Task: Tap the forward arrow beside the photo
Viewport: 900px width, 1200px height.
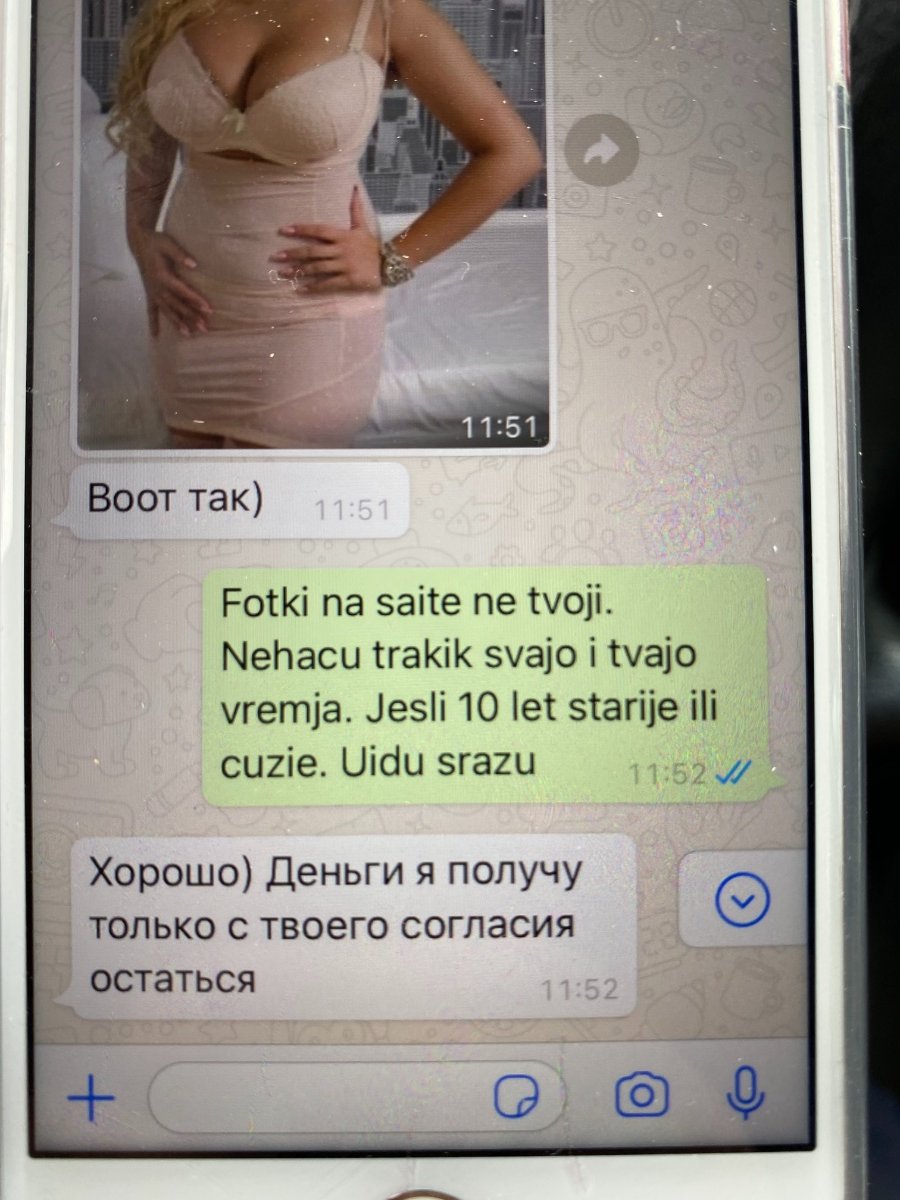Action: pyautogui.click(x=602, y=153)
